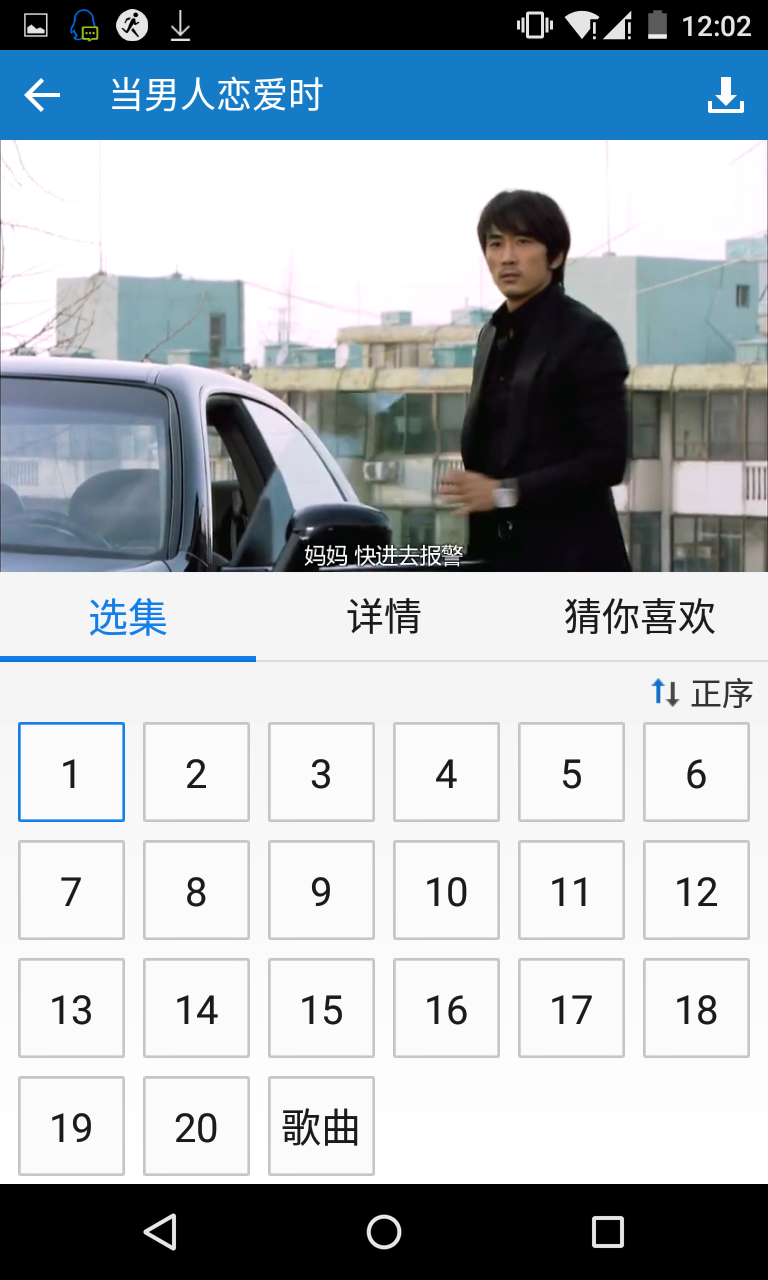The width and height of the screenshot is (768, 1280).
Task: Open episode 17
Action: pos(571,1009)
